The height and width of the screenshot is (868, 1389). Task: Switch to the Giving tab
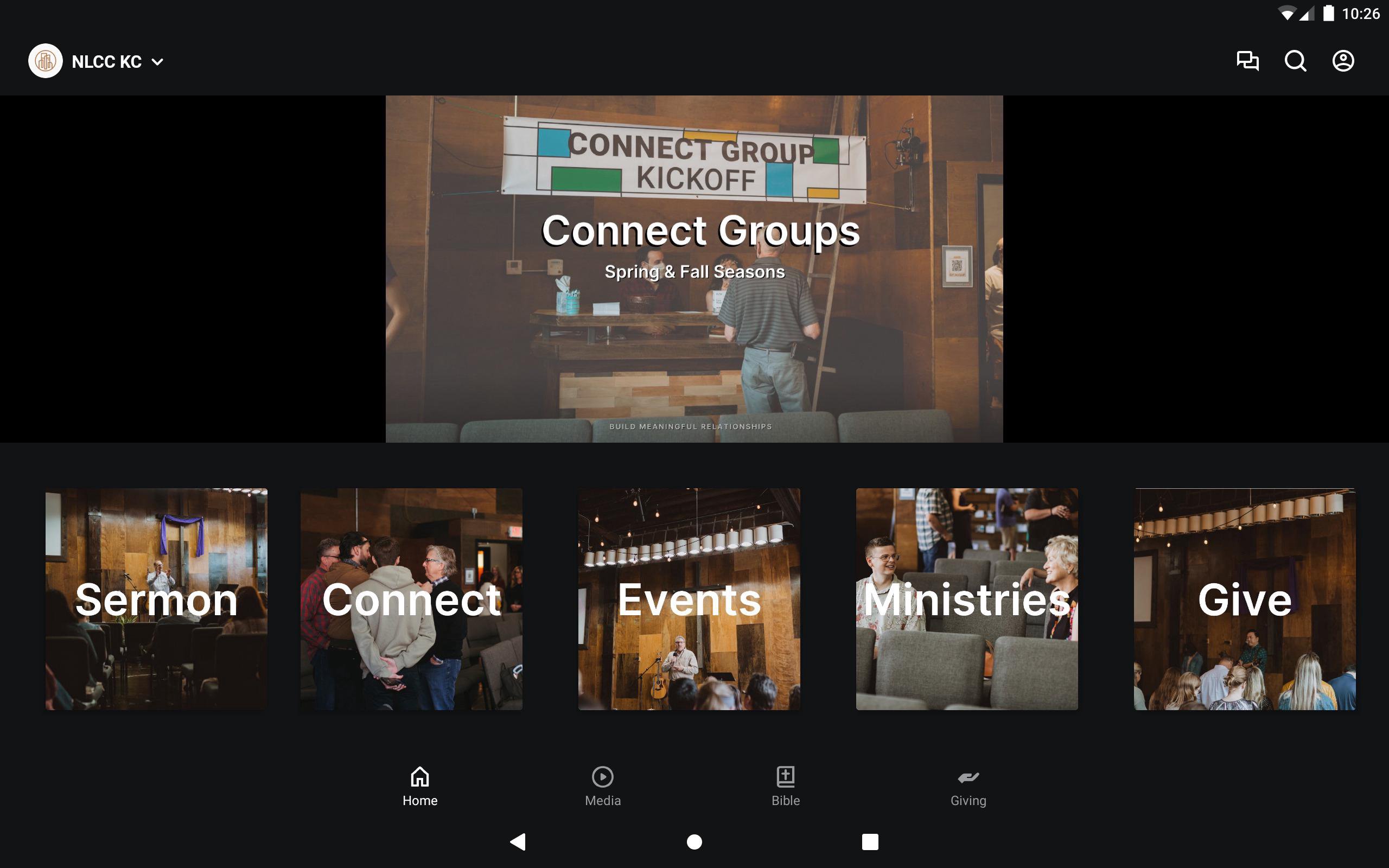tap(969, 786)
